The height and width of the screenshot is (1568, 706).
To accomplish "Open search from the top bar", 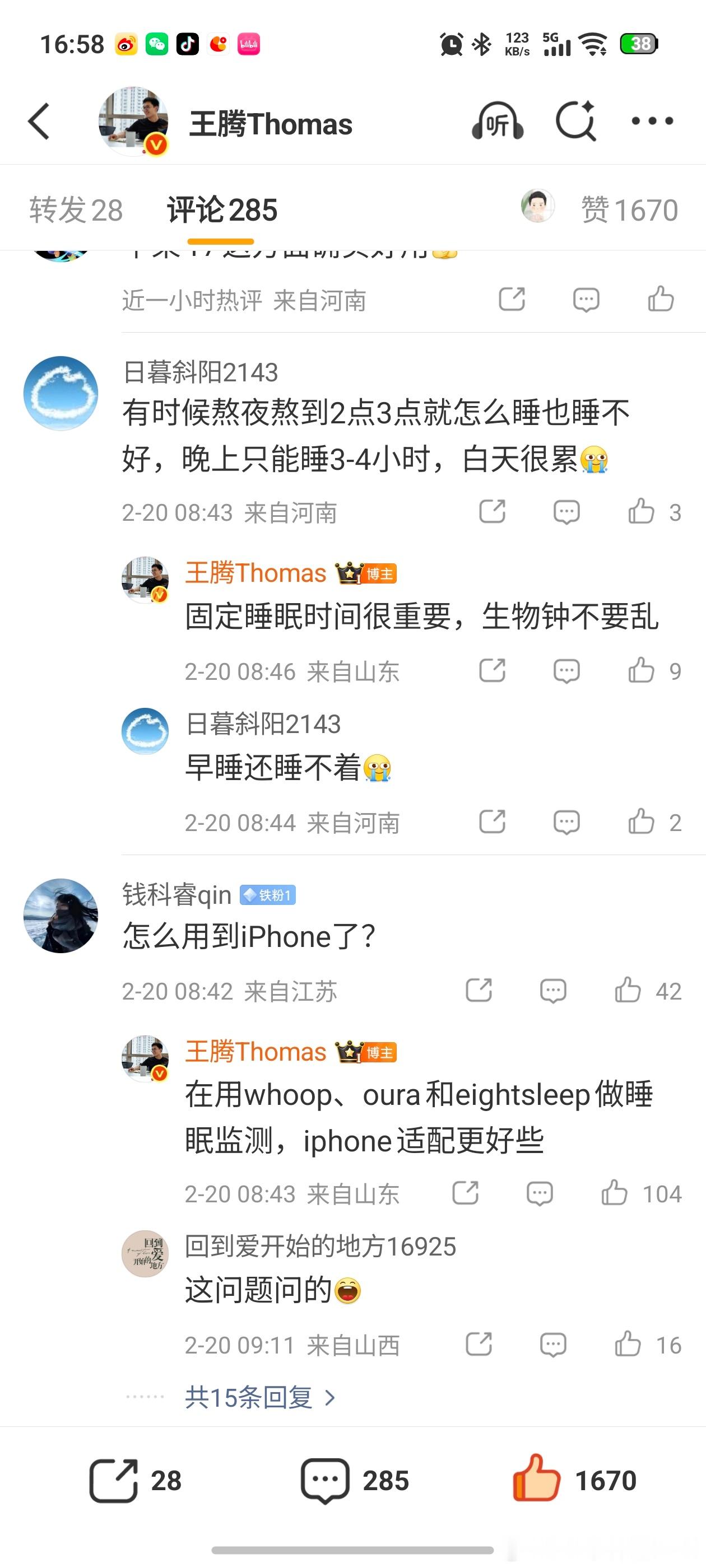I will click(x=575, y=121).
